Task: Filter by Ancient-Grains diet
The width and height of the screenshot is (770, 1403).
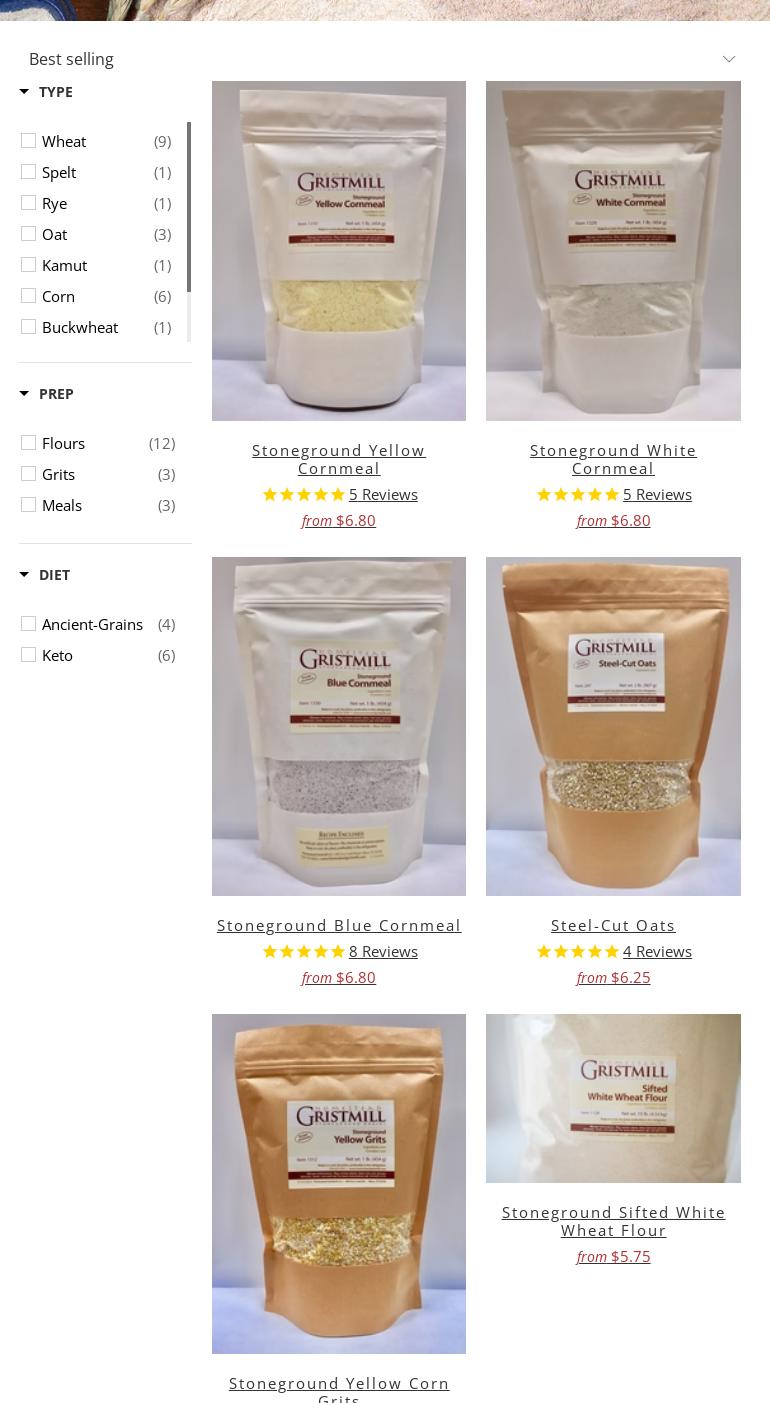Action: tap(29, 624)
